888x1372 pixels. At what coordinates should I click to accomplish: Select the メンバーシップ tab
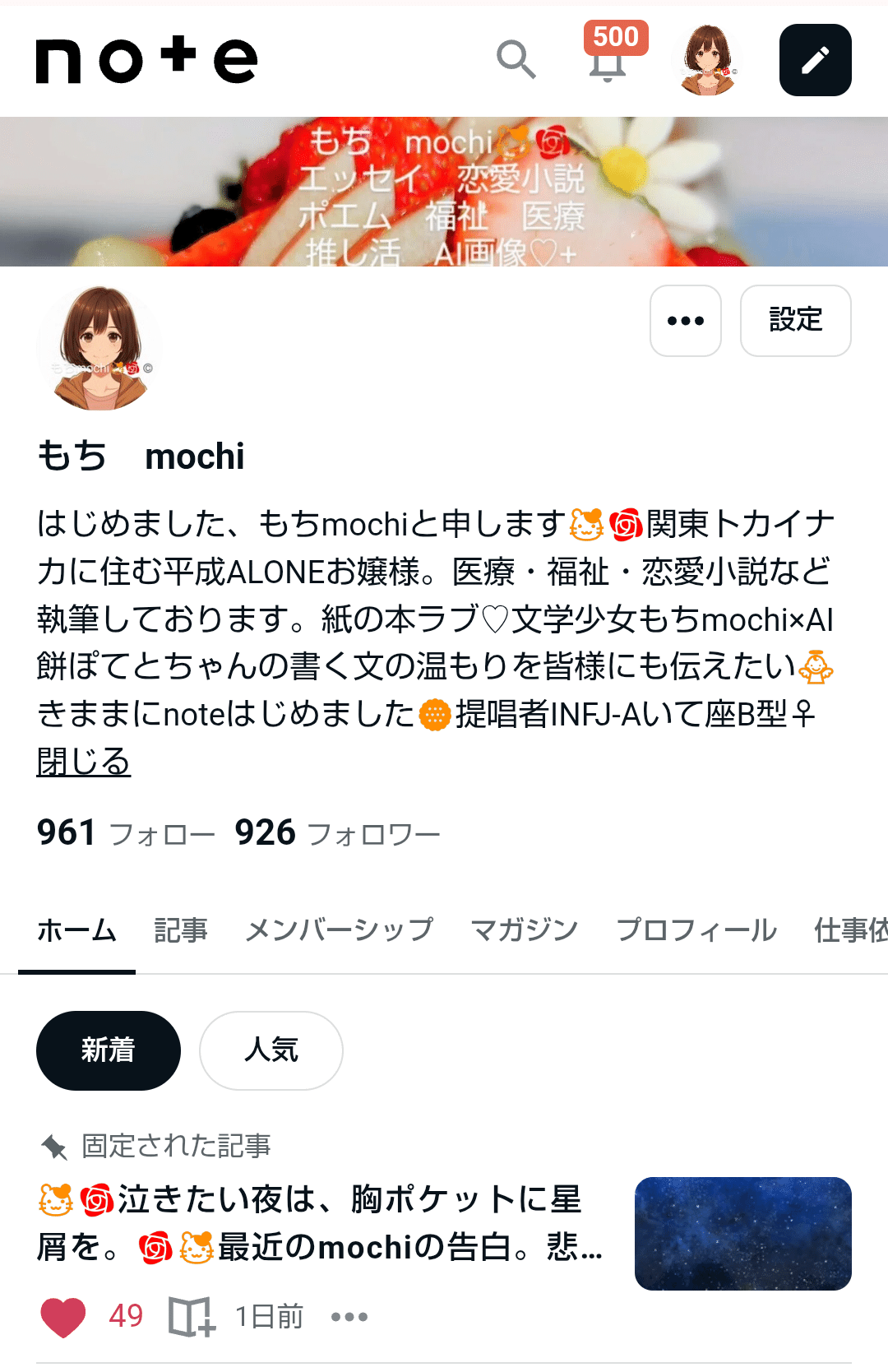340,929
